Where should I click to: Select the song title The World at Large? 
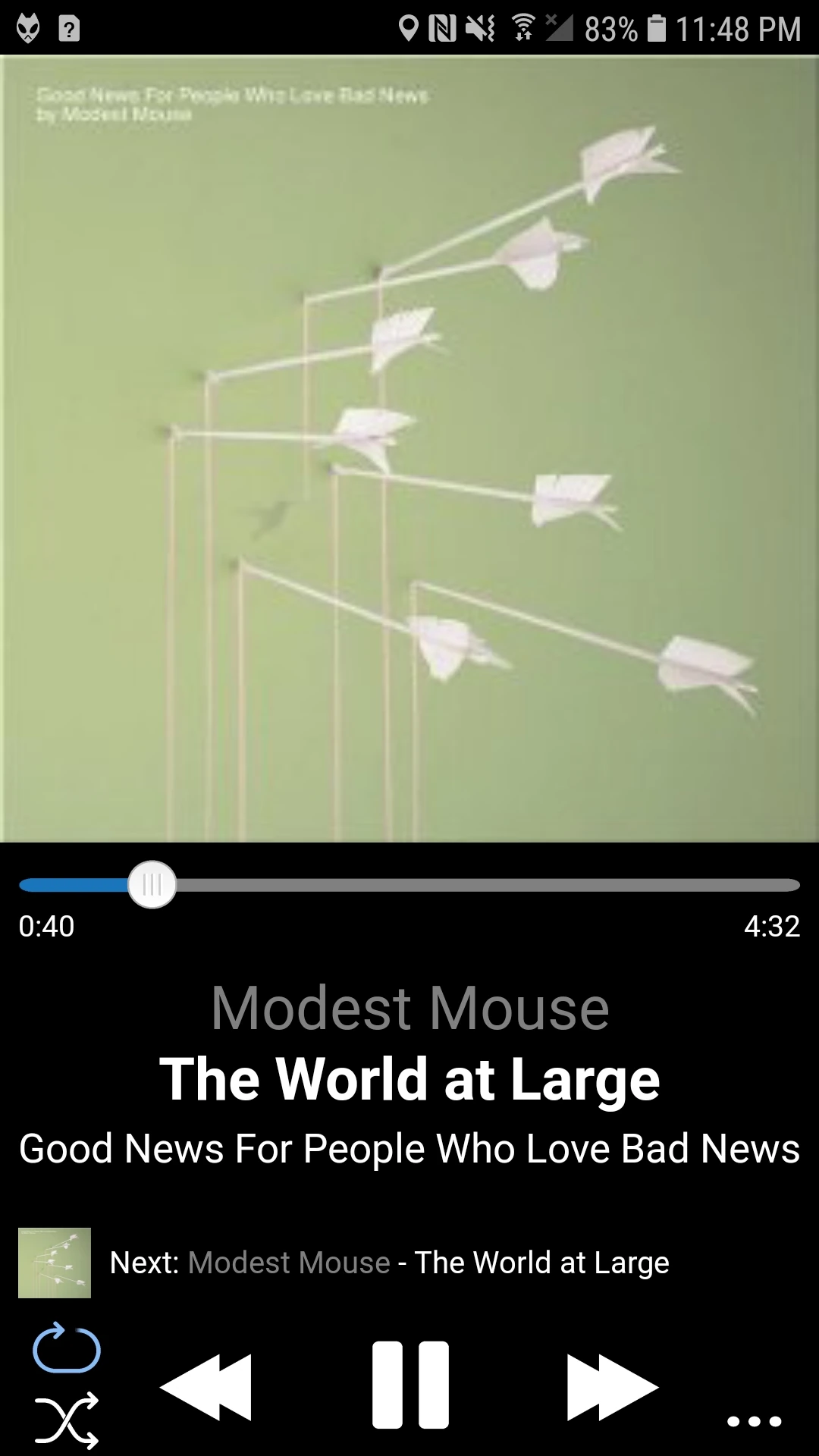click(x=409, y=1078)
